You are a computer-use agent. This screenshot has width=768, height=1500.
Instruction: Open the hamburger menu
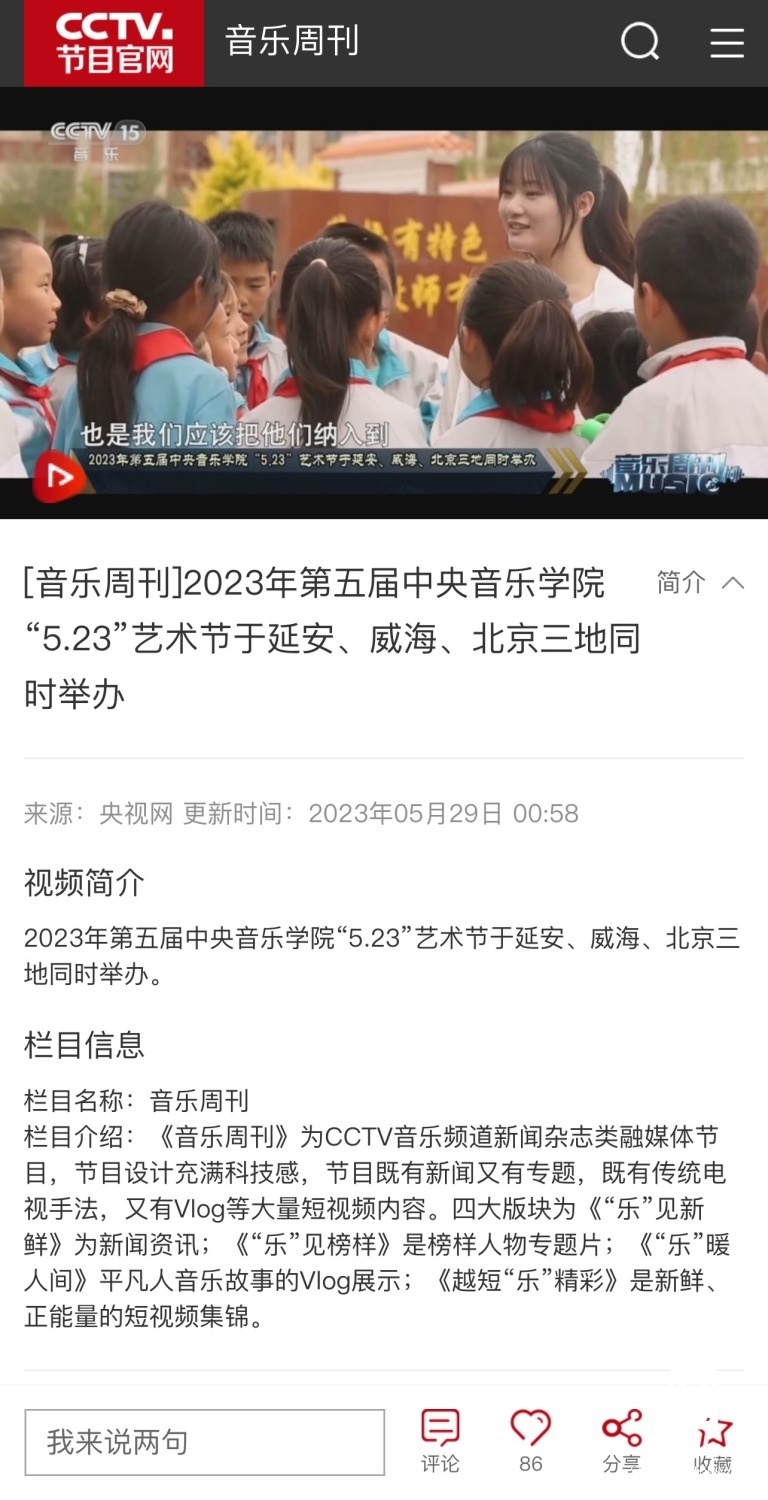pos(727,42)
